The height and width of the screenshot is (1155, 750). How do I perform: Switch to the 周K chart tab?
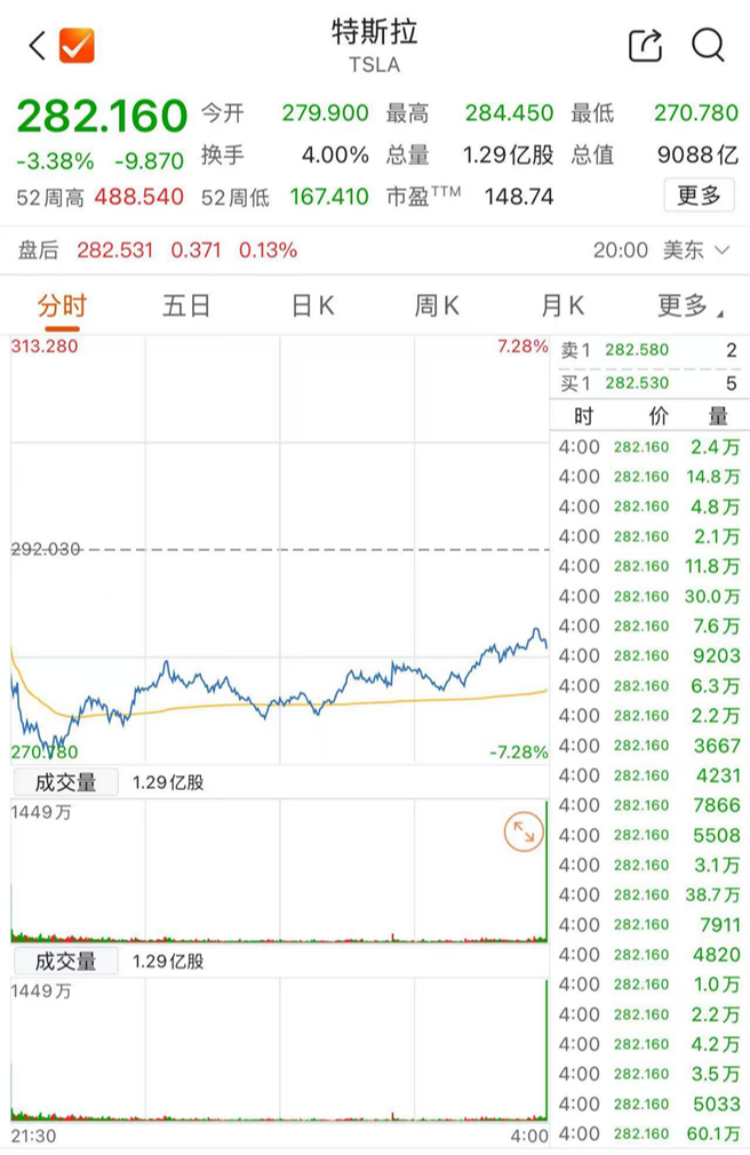tap(437, 306)
